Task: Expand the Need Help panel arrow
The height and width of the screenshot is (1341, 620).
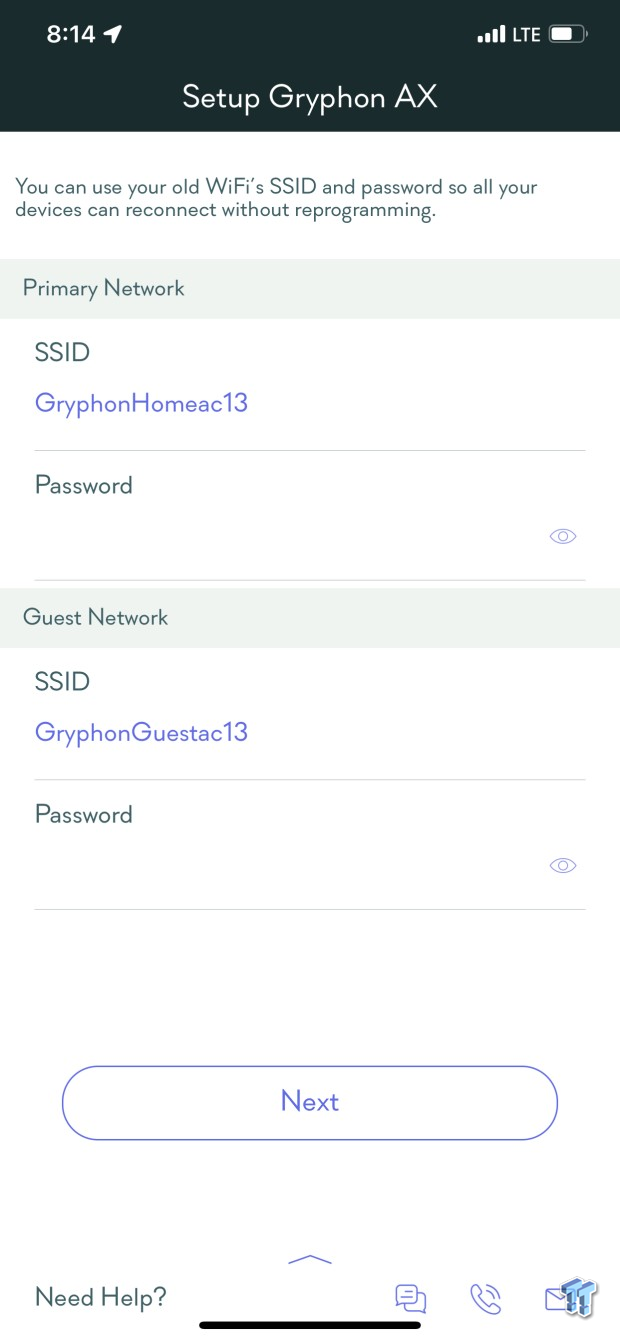Action: point(309,1260)
